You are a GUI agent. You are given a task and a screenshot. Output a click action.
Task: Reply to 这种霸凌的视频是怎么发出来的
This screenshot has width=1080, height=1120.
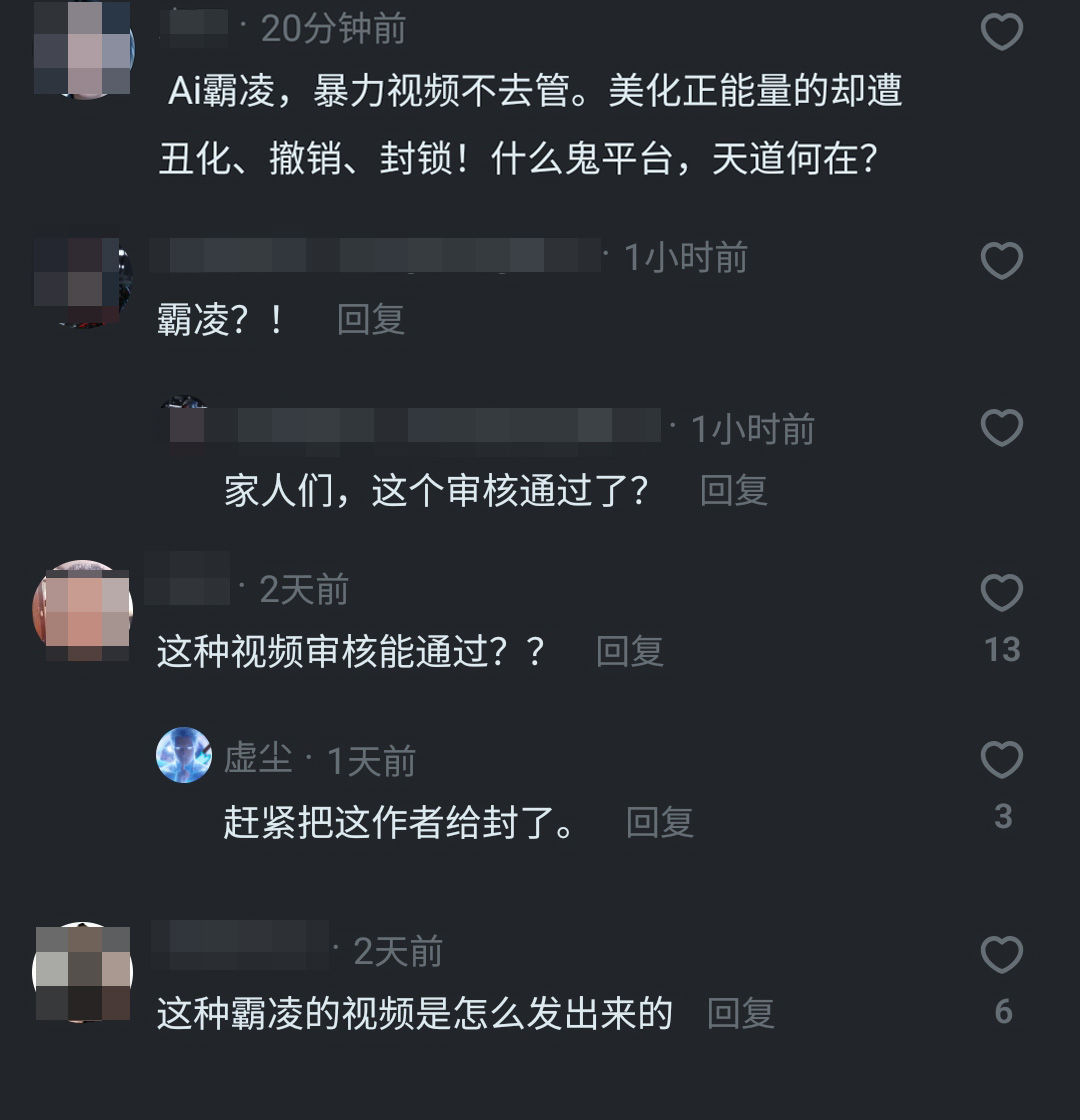[740, 1014]
